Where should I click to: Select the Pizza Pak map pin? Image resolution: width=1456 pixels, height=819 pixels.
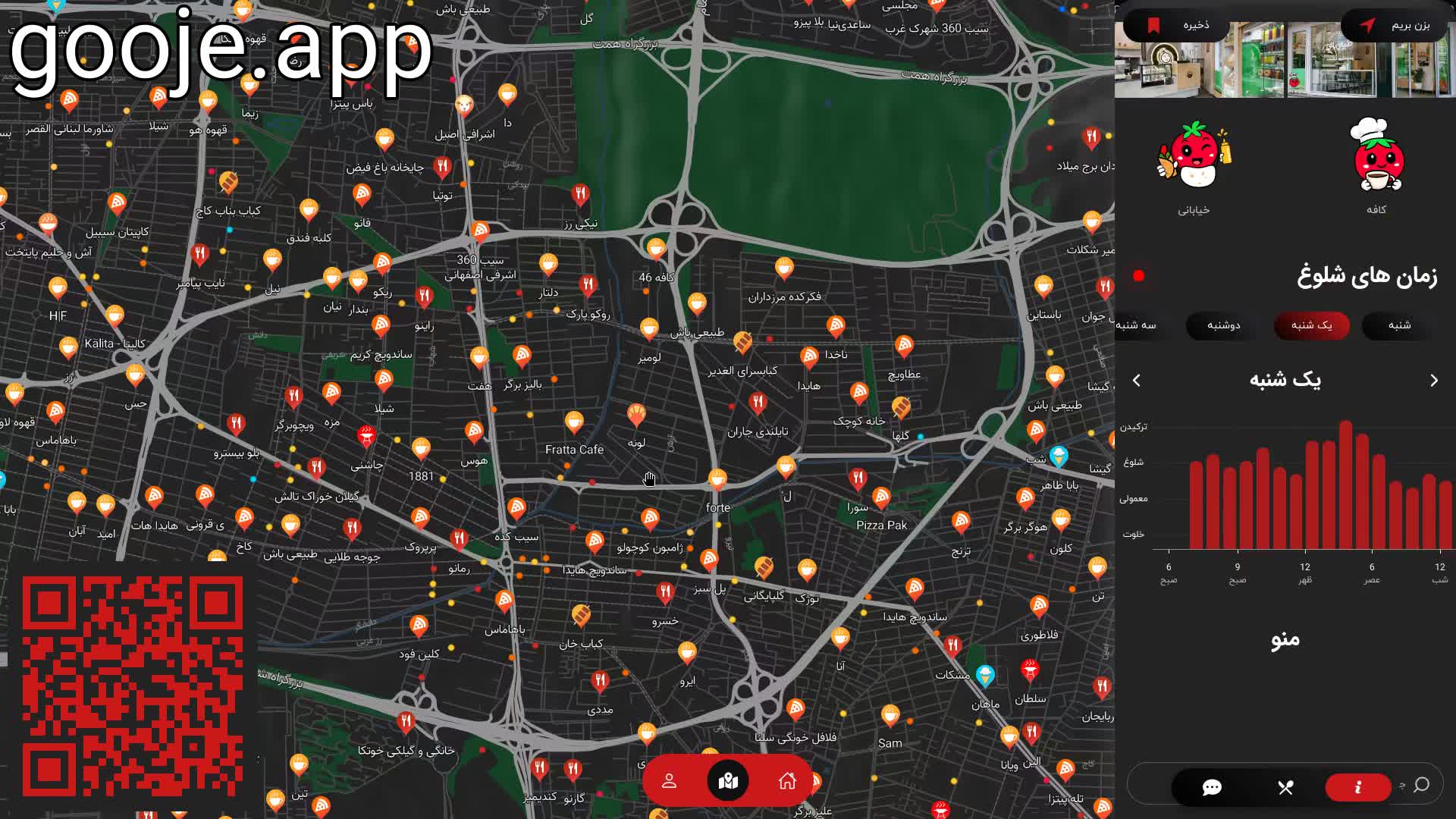pos(880,498)
